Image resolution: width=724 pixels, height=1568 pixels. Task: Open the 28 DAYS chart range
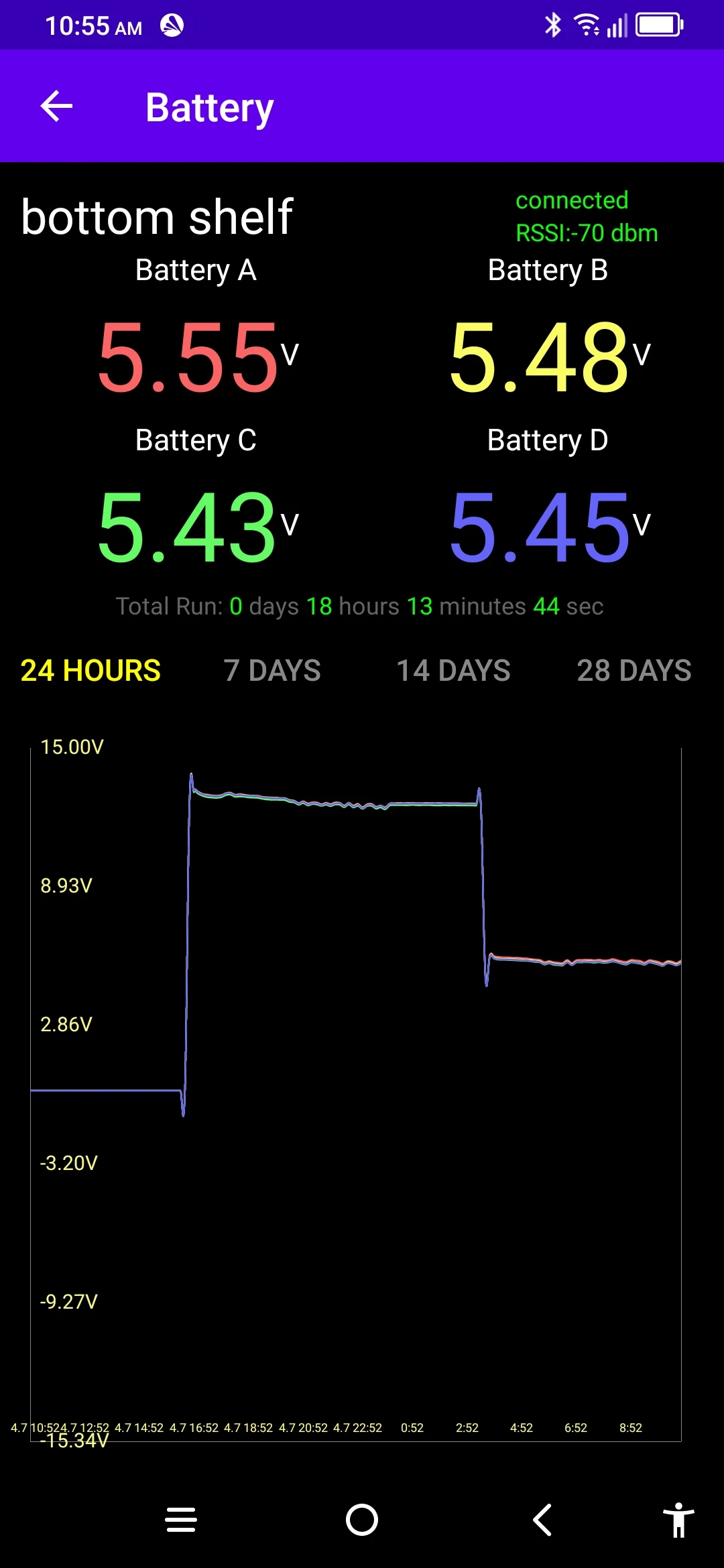634,671
